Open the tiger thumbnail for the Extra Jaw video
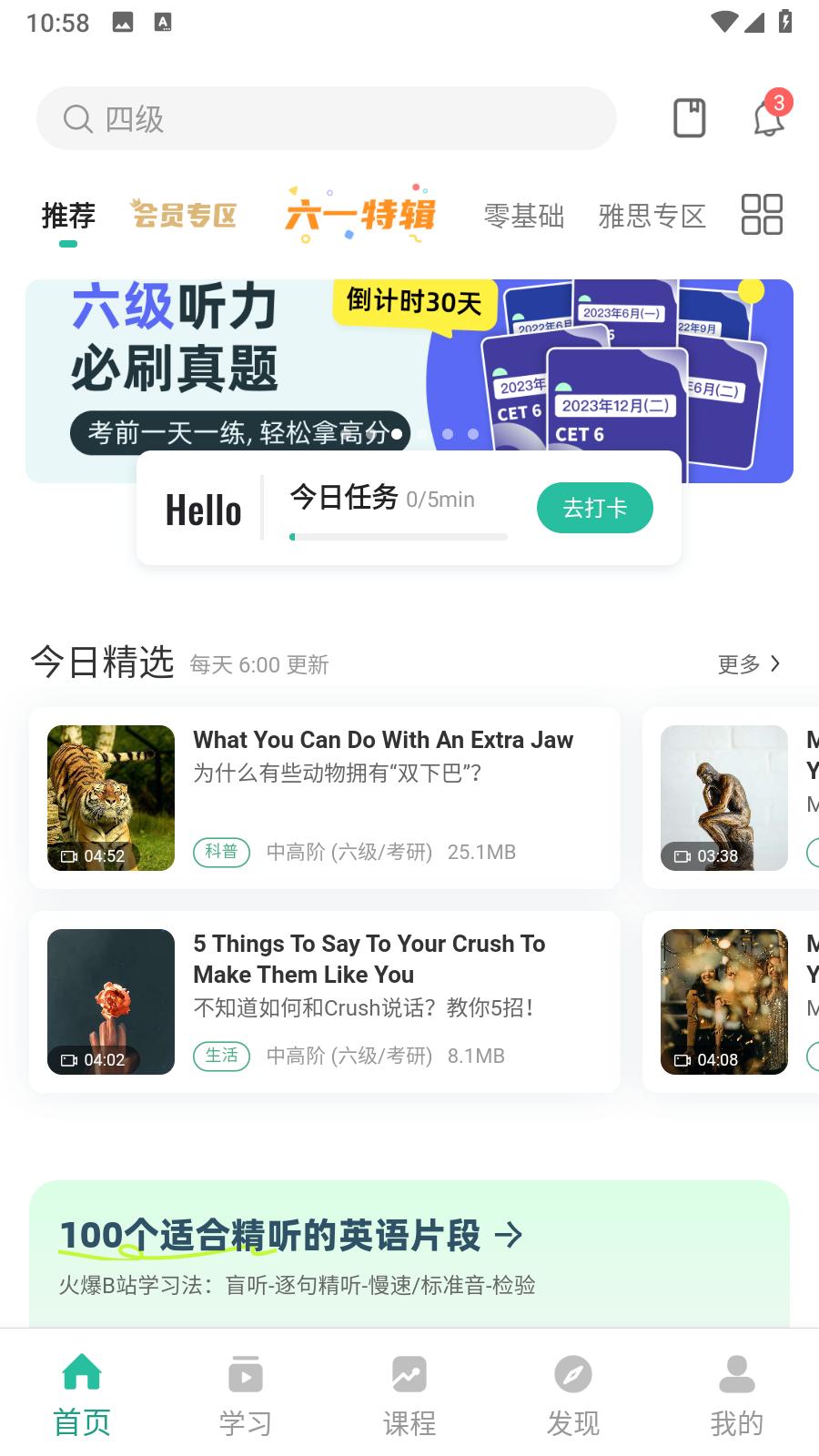 [110, 797]
